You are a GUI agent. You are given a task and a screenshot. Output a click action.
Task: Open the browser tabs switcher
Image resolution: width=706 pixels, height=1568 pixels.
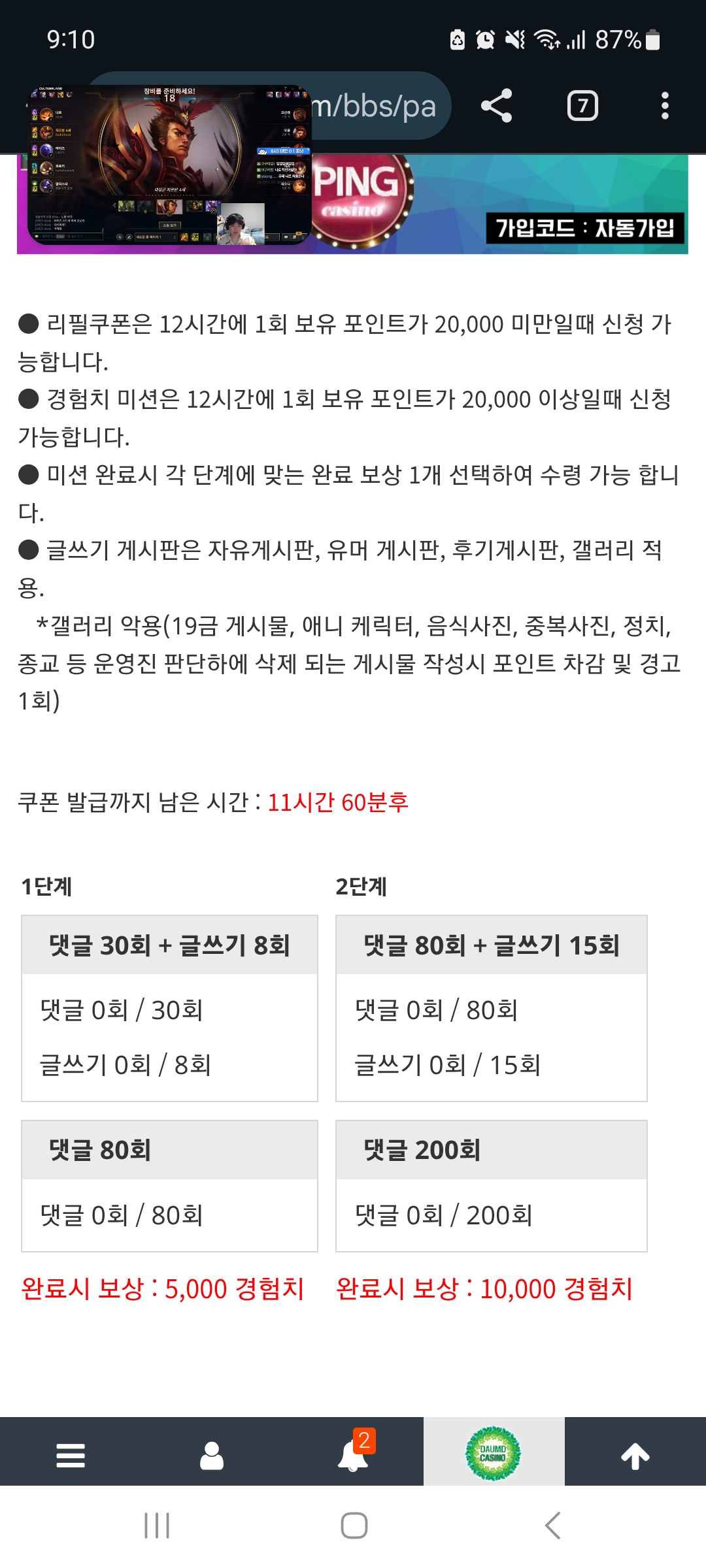(582, 106)
